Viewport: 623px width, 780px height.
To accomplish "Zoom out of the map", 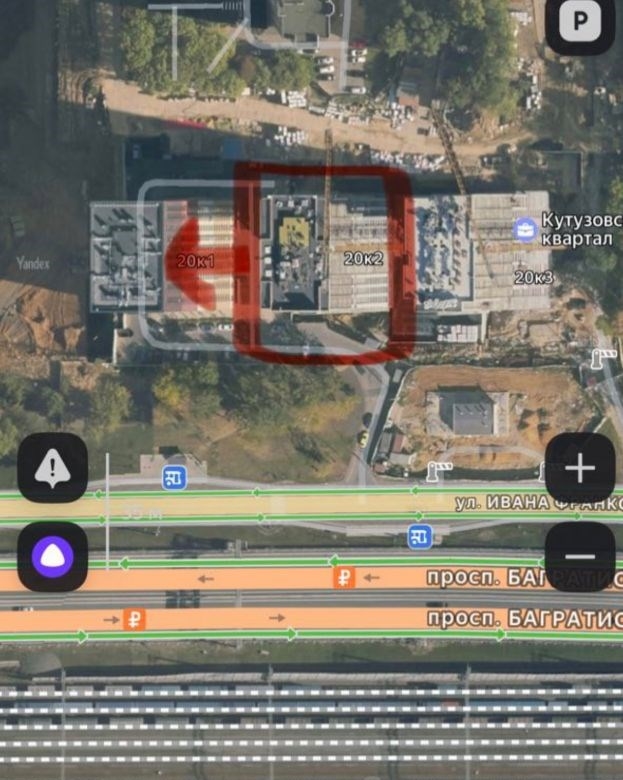I will click(580, 557).
